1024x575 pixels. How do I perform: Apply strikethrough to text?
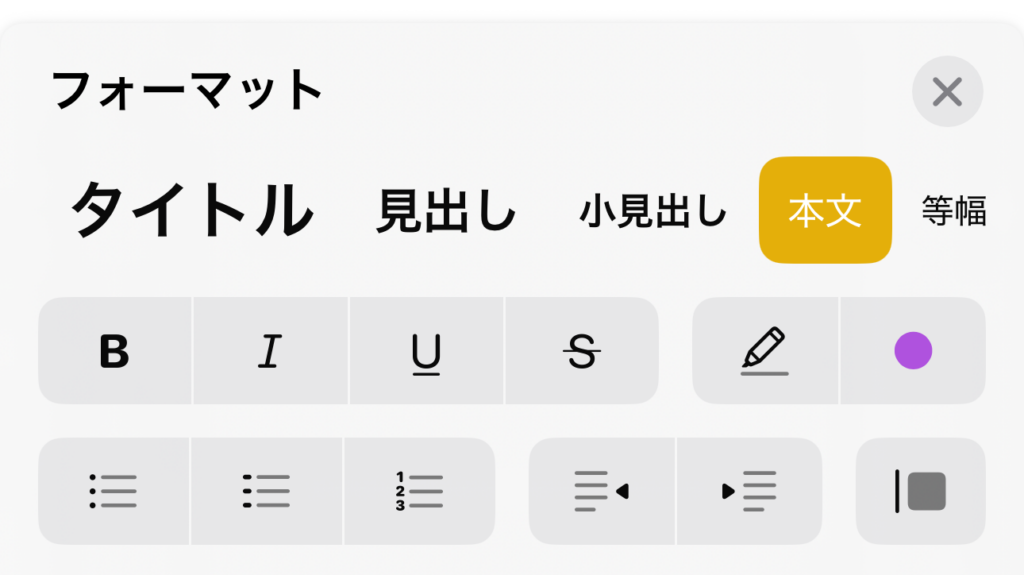tap(582, 351)
